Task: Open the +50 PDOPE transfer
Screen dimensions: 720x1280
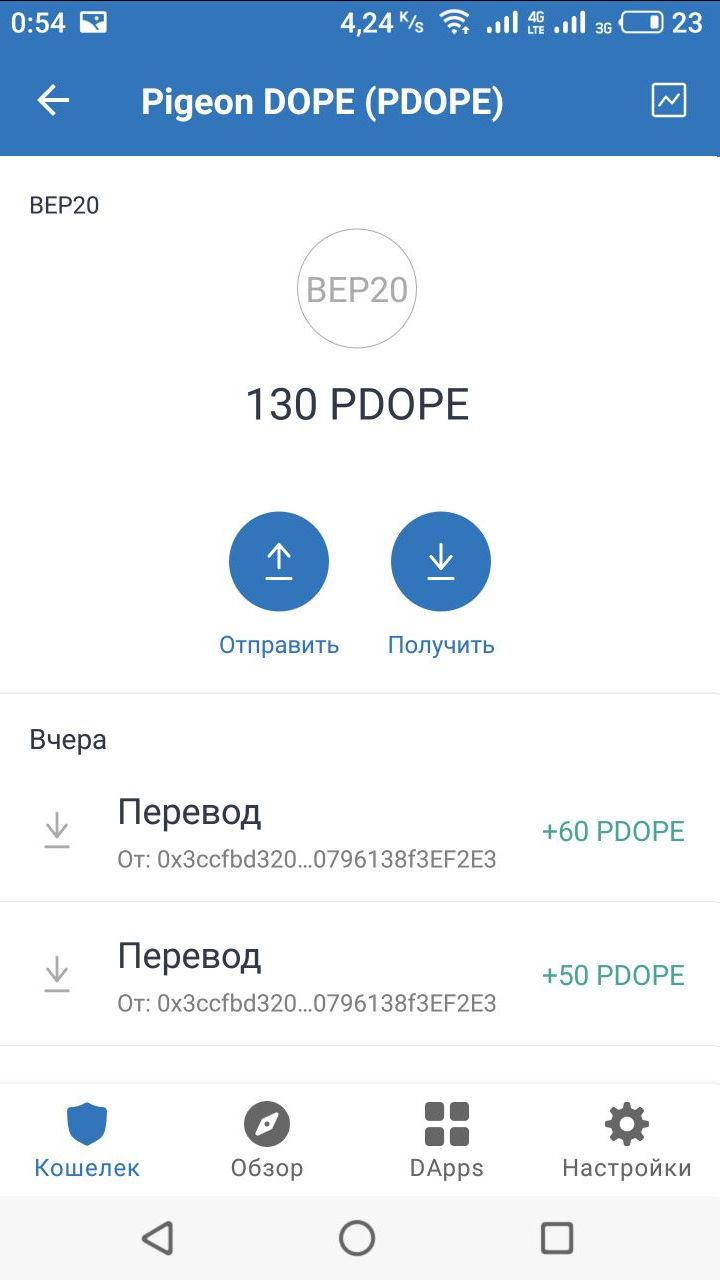Action: 360,975
